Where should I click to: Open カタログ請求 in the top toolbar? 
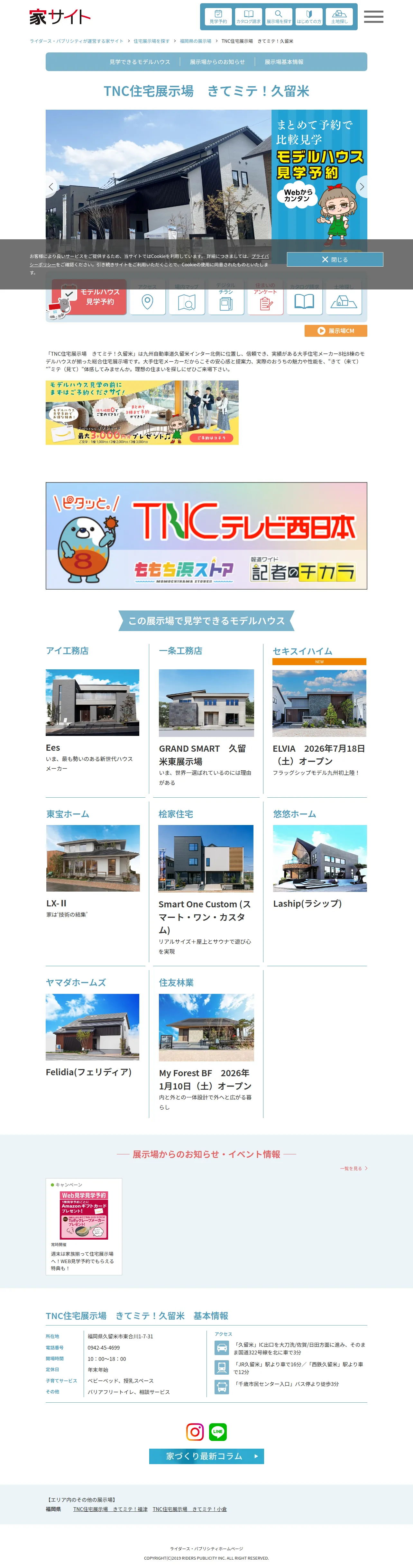coord(249,17)
